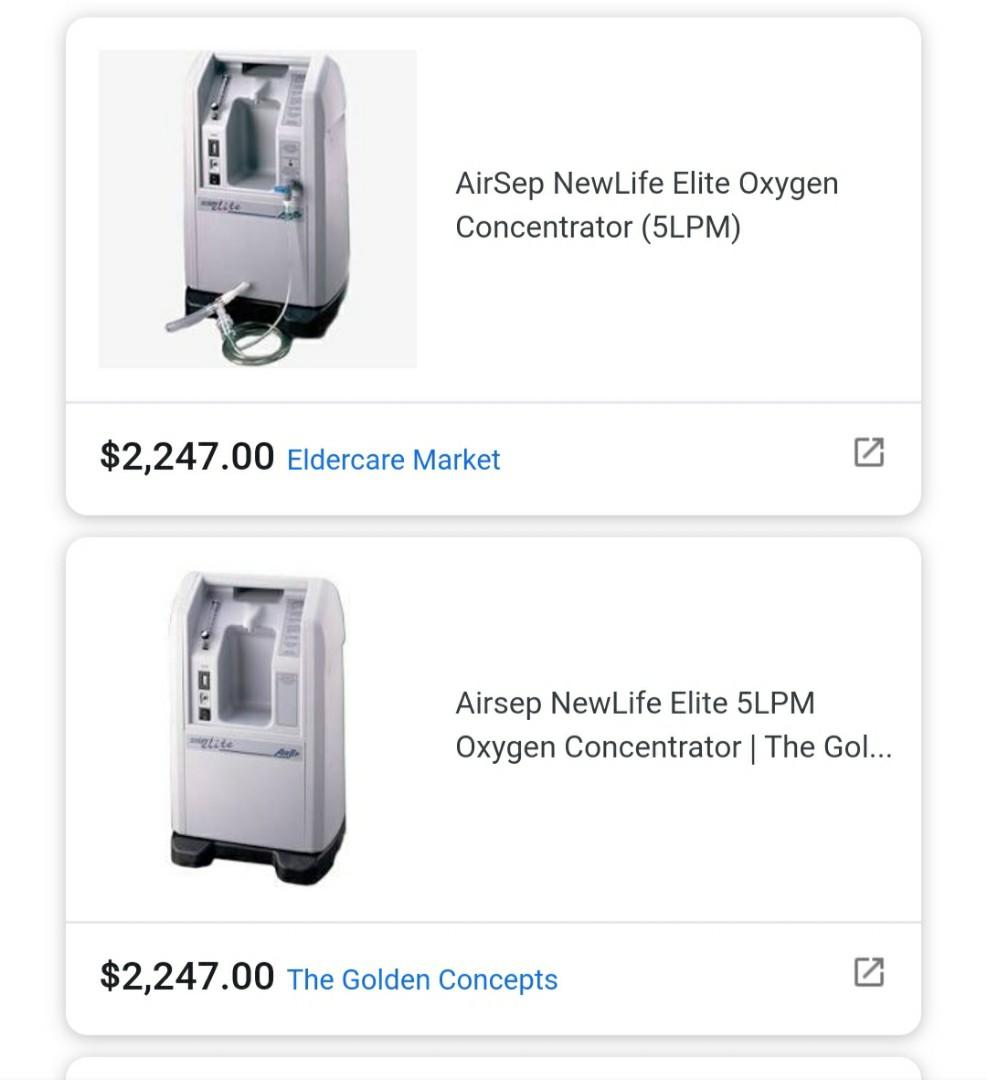Visit the Eldercare Market seller link
Image resolution: width=987 pixels, height=1080 pixels.
[394, 460]
